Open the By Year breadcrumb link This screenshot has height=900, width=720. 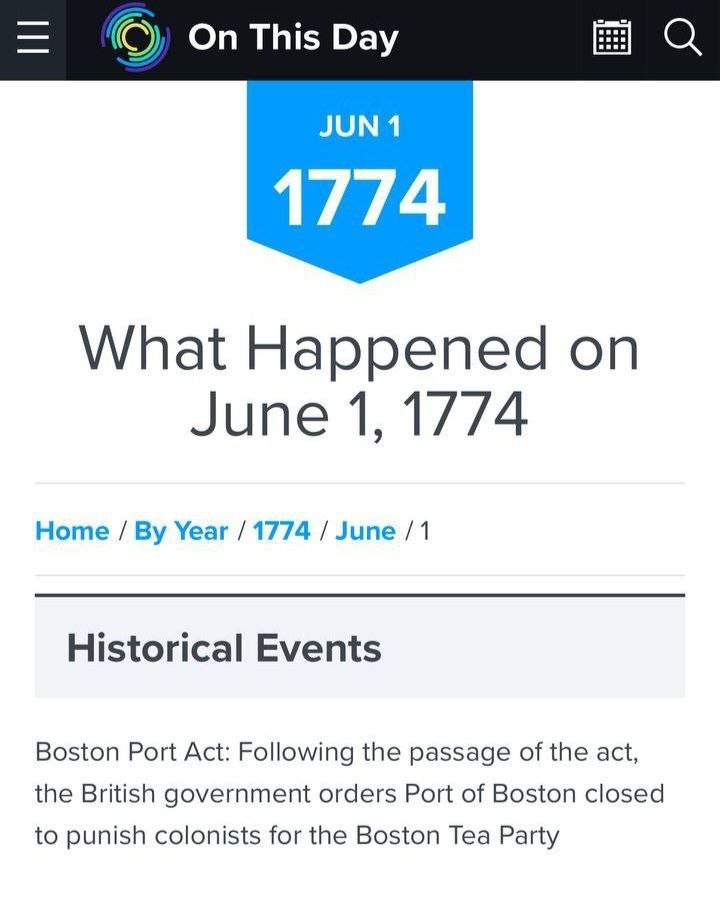pos(181,531)
